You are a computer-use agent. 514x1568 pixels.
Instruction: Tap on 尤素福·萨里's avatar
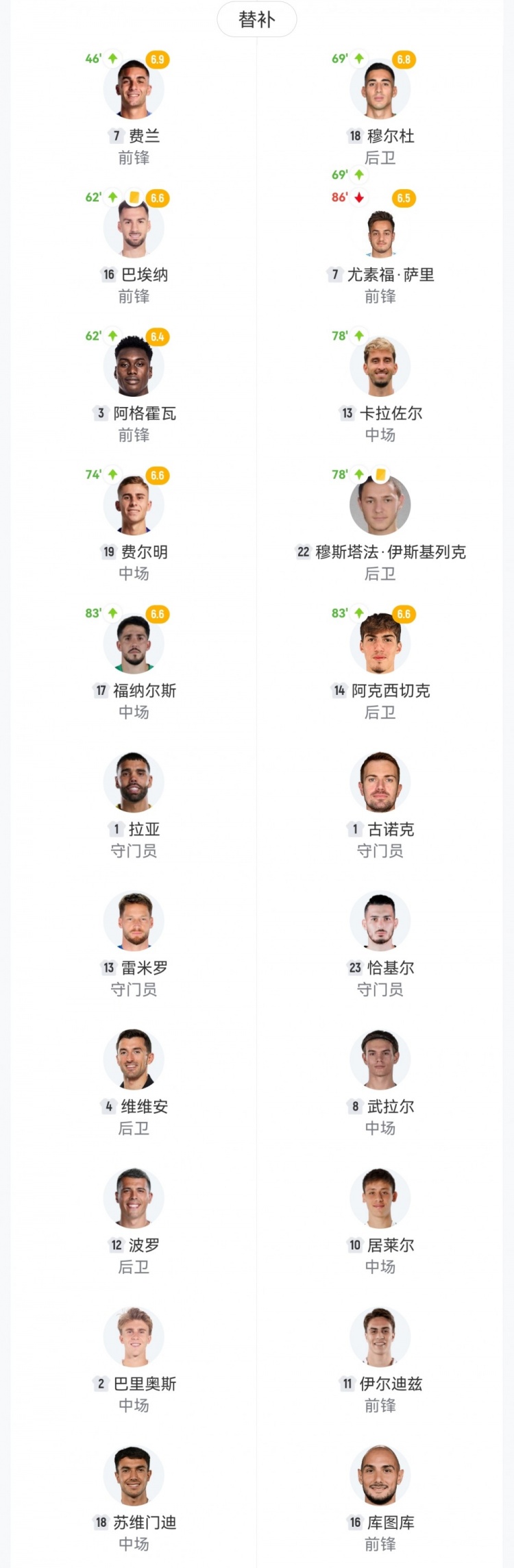click(x=380, y=232)
